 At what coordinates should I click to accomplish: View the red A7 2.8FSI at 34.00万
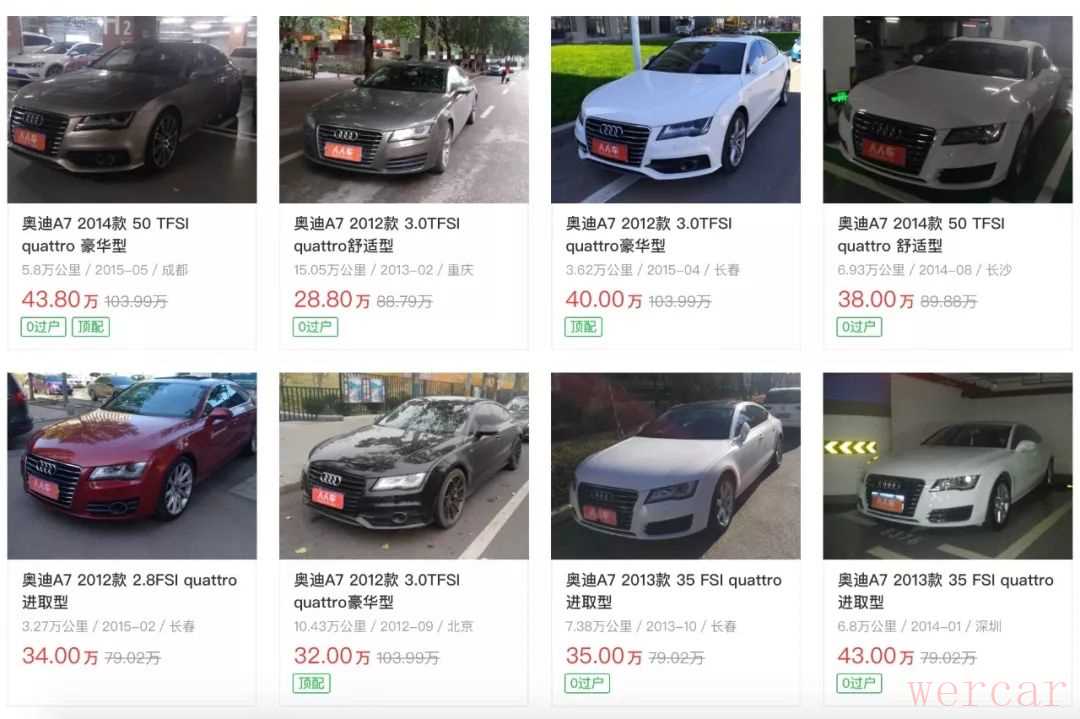pos(131,466)
